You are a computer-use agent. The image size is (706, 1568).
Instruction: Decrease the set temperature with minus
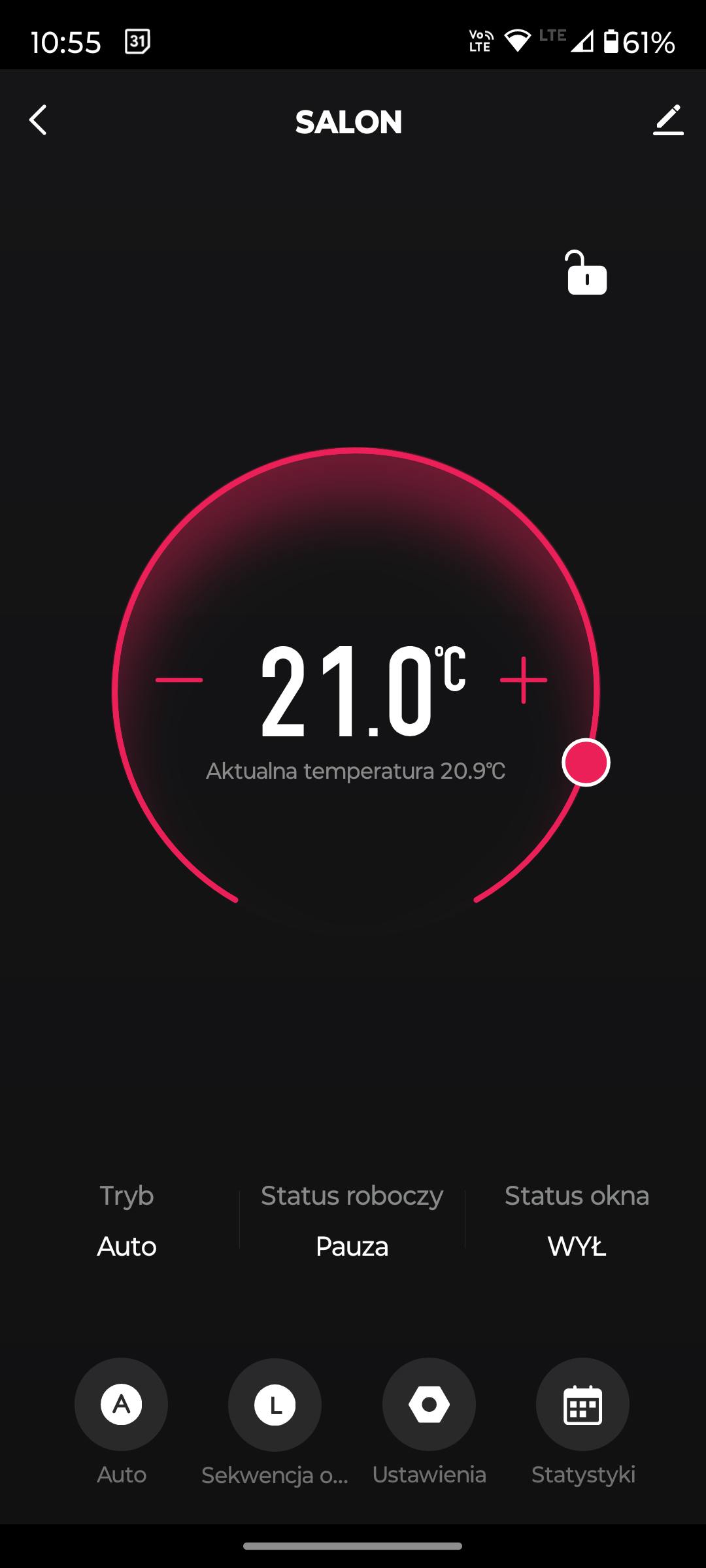[x=179, y=680]
